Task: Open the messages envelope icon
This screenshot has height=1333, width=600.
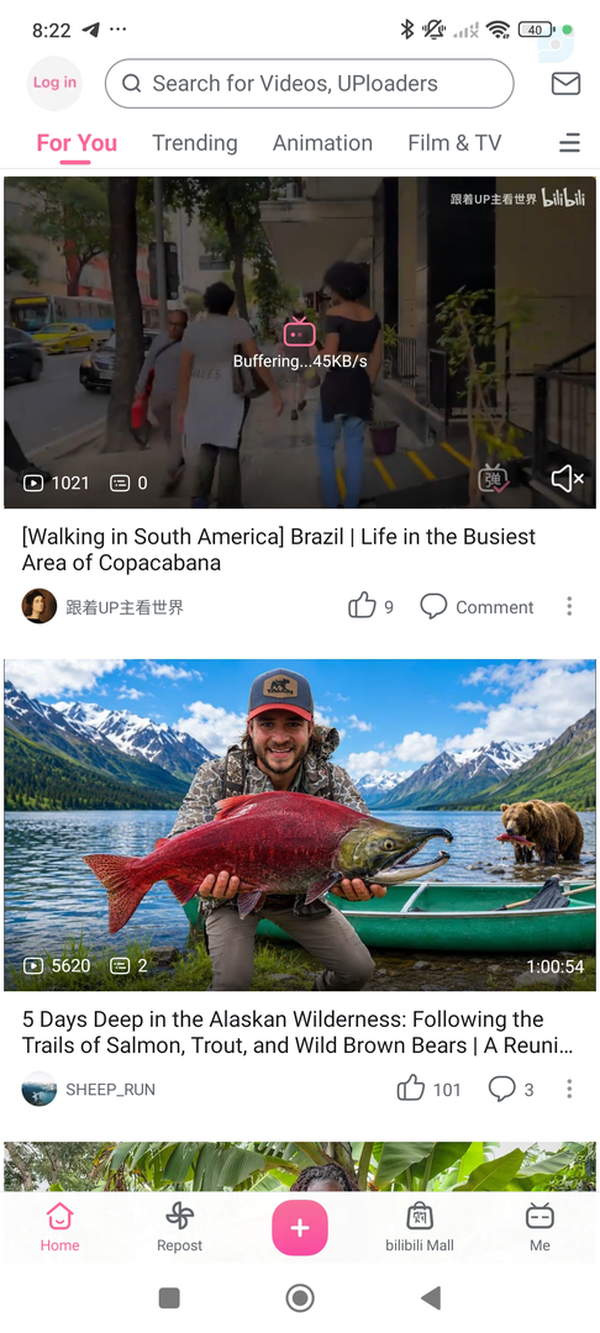Action: click(566, 83)
